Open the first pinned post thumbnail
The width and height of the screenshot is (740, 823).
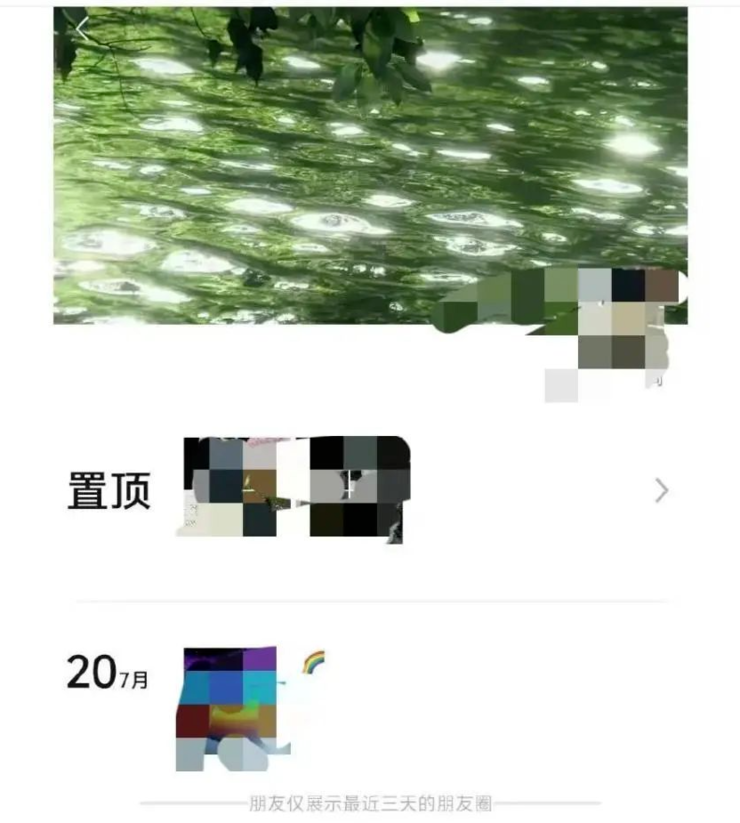[x=231, y=489]
